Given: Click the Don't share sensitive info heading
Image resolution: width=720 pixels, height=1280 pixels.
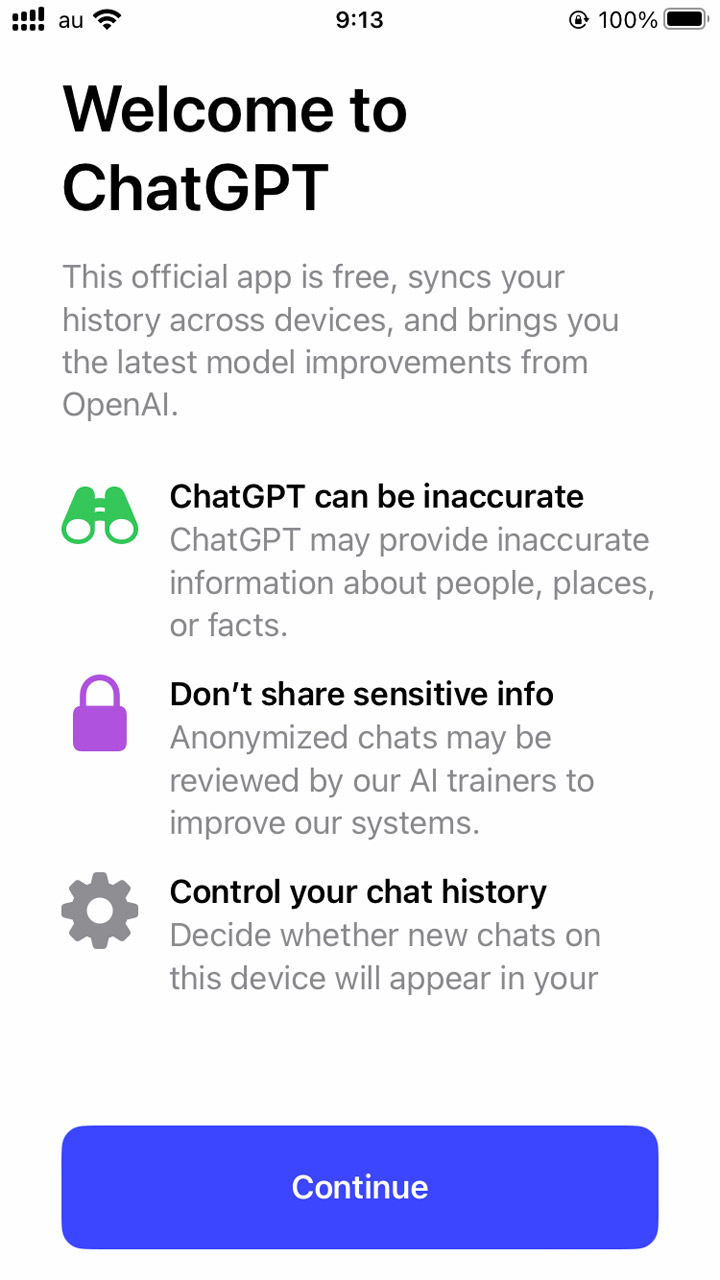Looking at the screenshot, I should (362, 693).
